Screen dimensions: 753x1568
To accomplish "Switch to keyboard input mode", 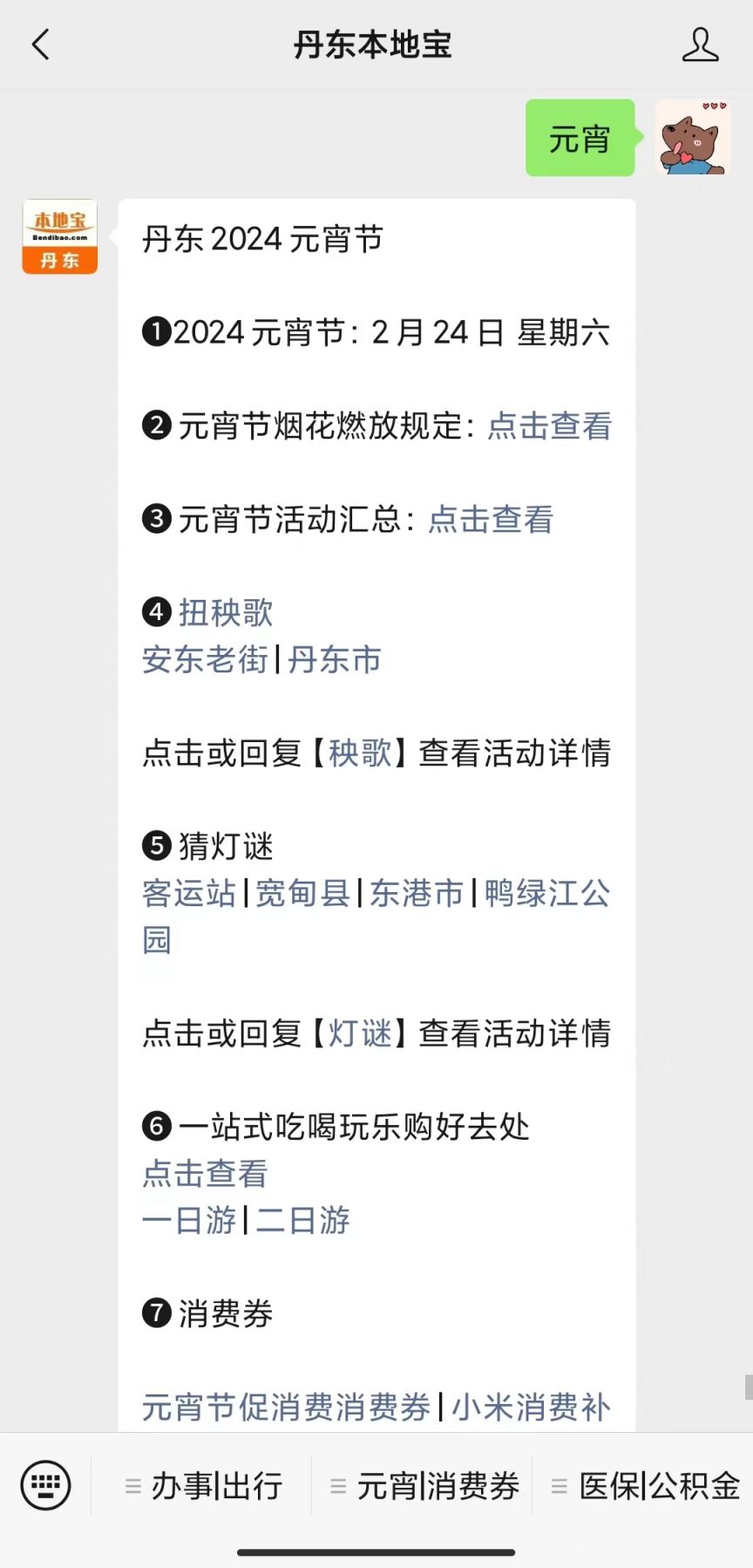I will pos(45,1485).
